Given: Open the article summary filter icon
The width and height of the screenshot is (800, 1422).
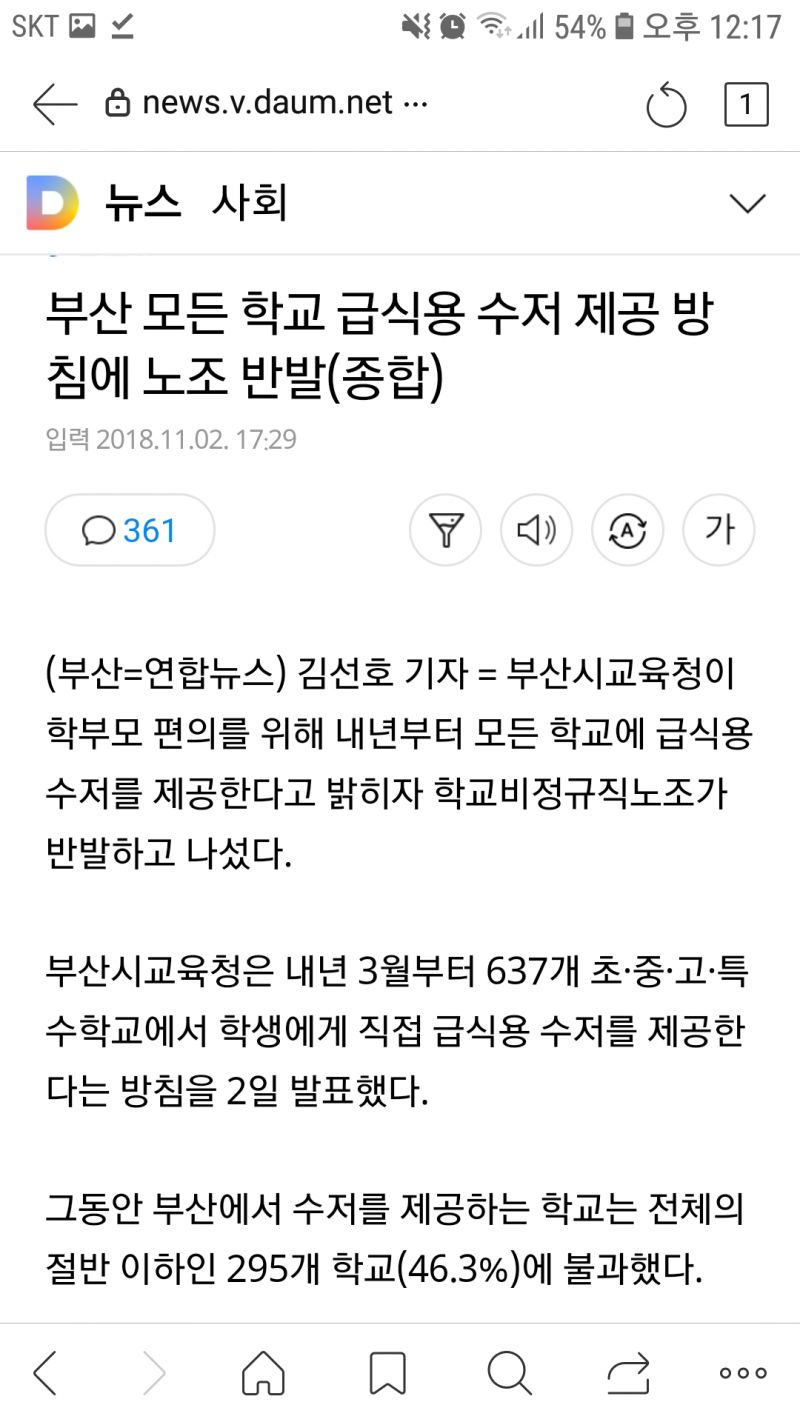Looking at the screenshot, I should tap(446, 530).
